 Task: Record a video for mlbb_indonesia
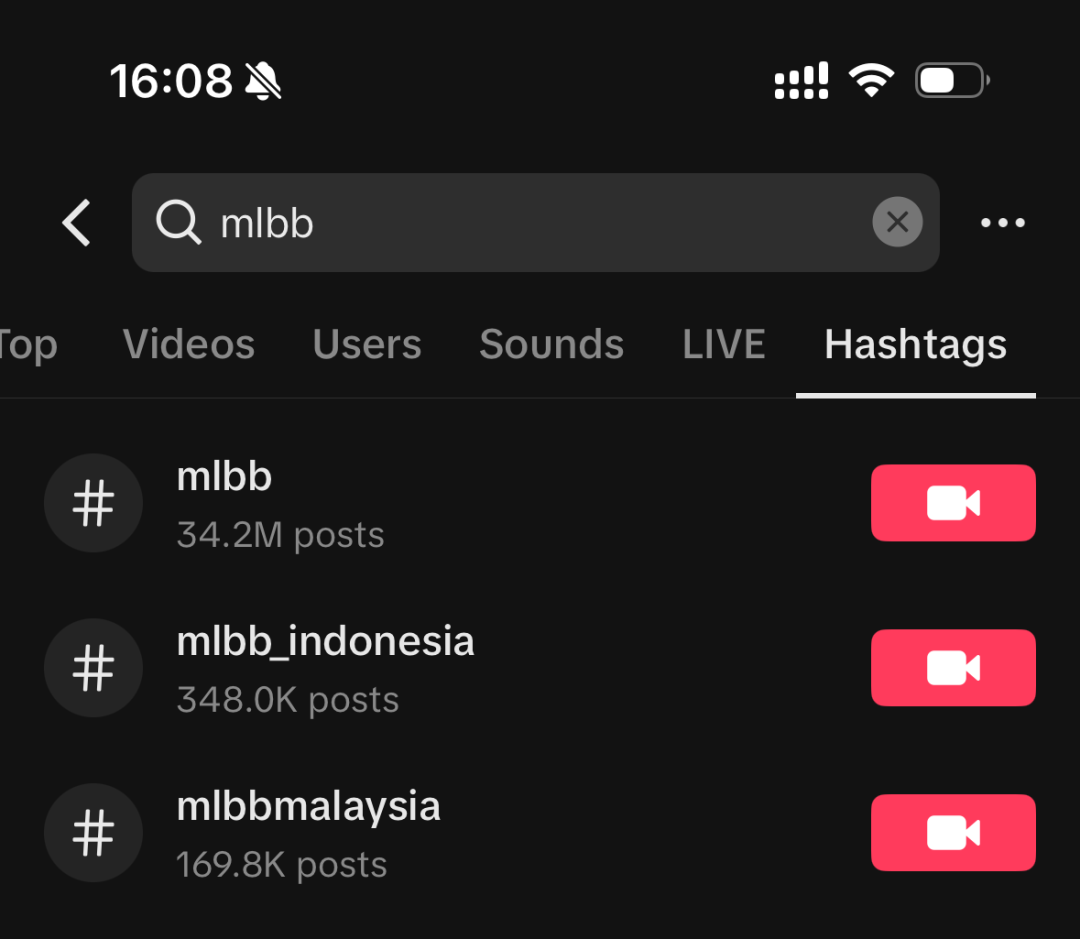tap(953, 668)
